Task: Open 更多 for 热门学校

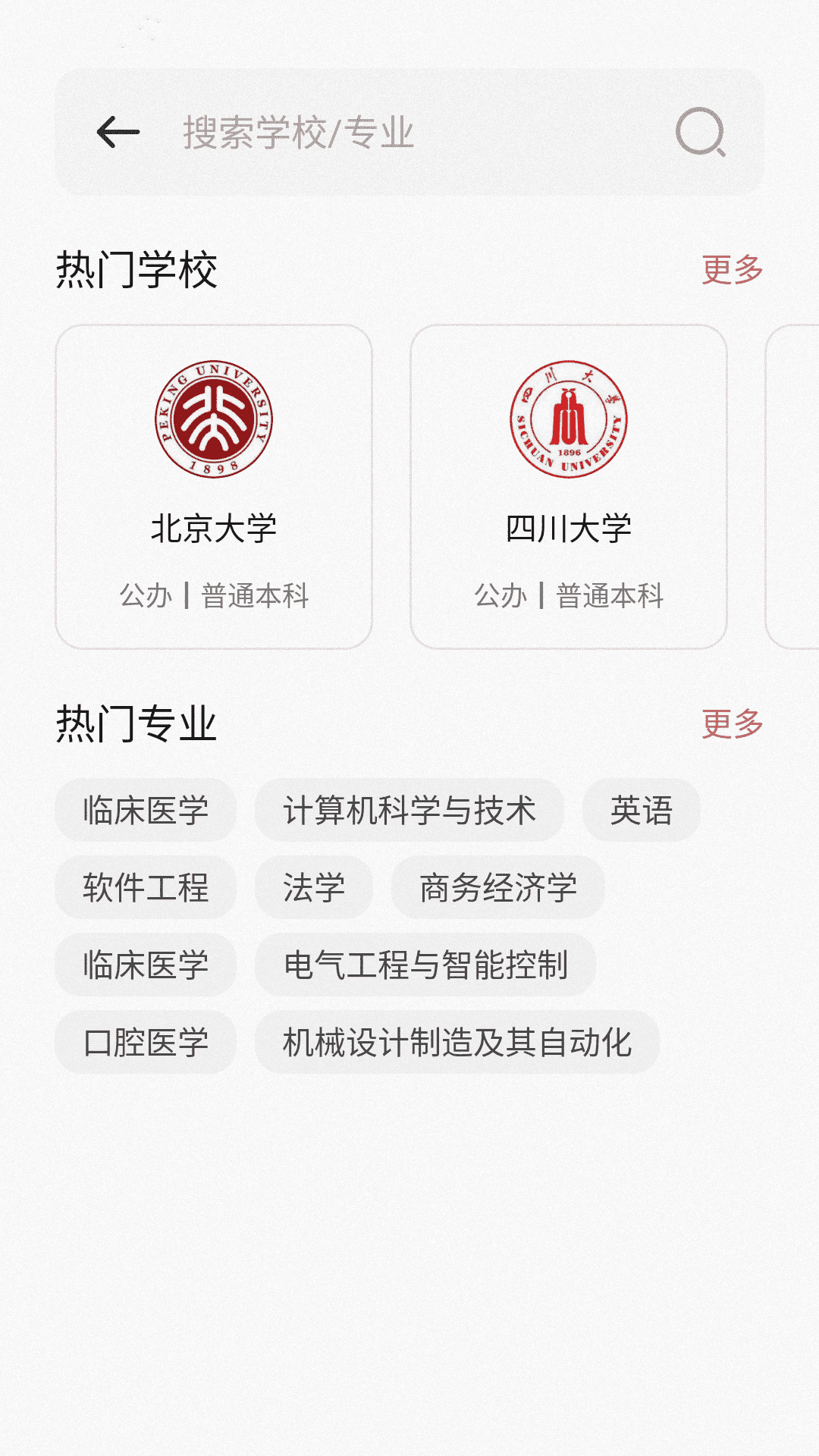Action: coord(732,270)
